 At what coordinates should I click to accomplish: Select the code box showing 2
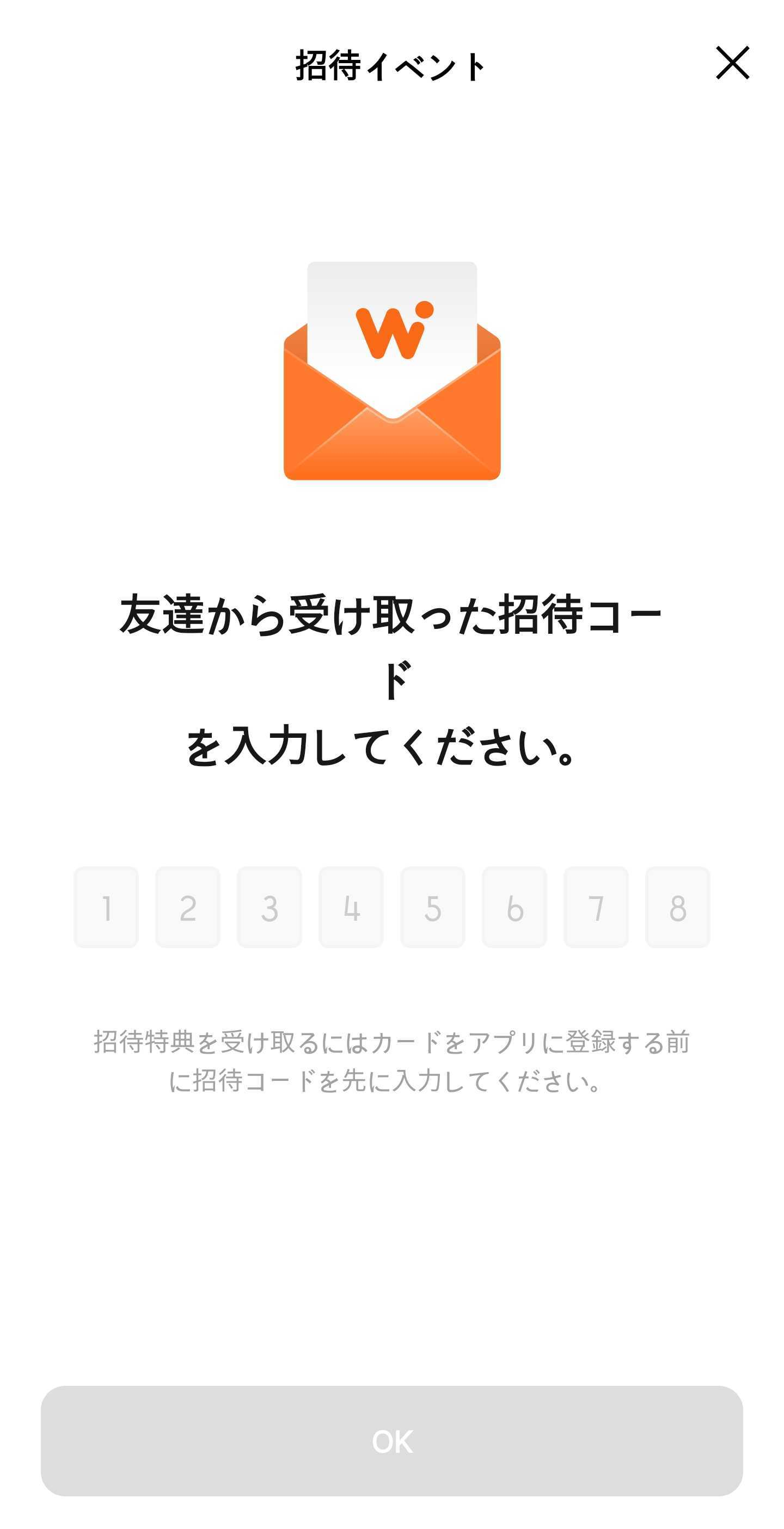[187, 907]
